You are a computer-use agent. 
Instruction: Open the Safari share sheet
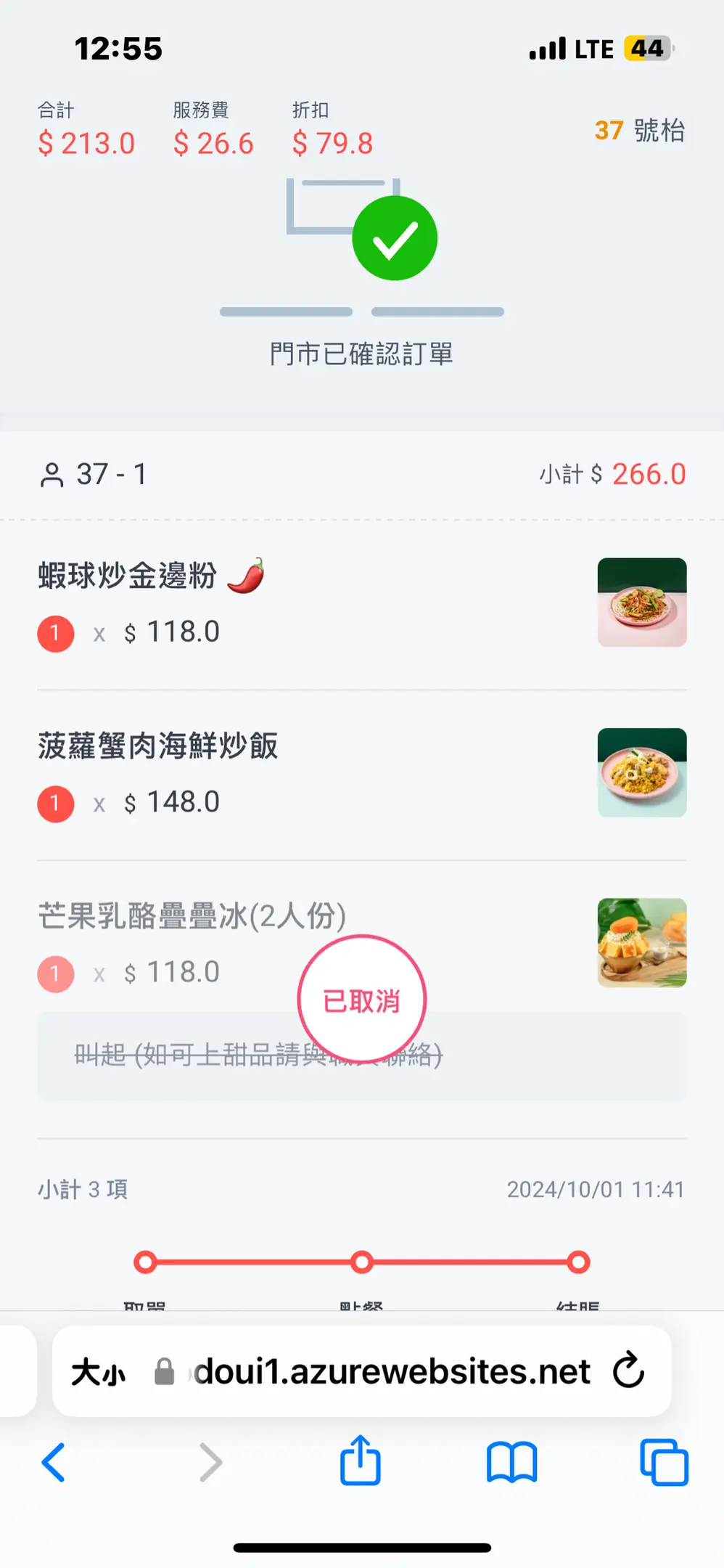pos(361,1461)
